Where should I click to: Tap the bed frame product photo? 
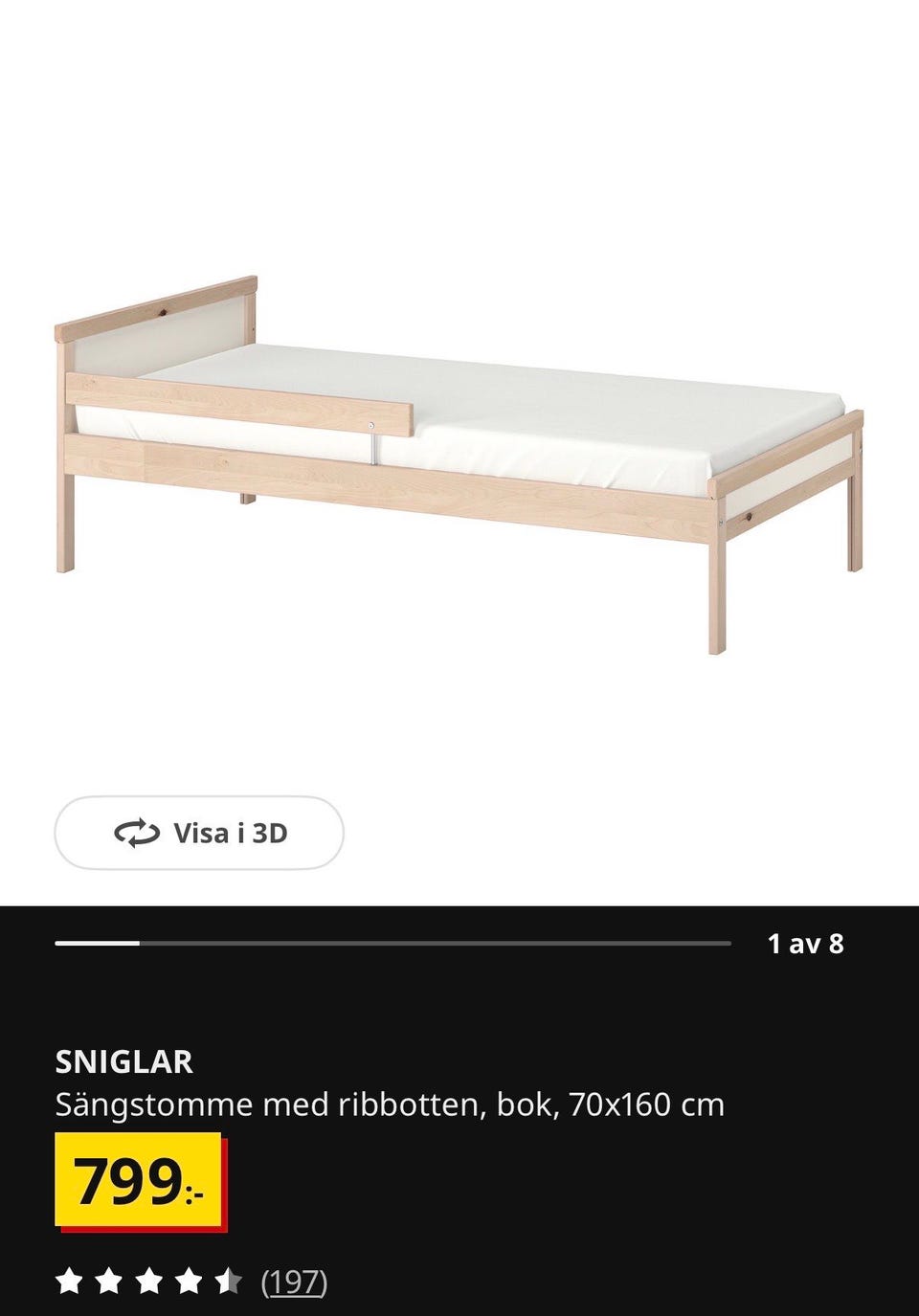point(459,450)
